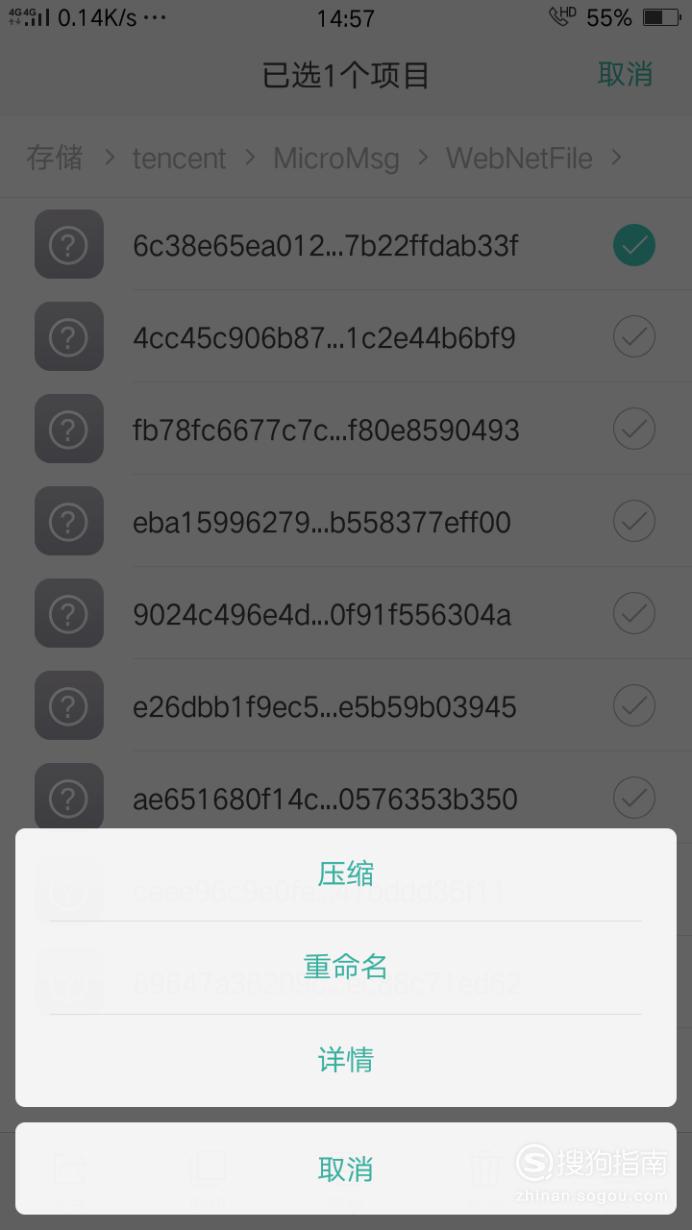Screen dimensions: 692x1230
Task: Dismiss the action sheet with the bottom 取消
Action: (345, 1168)
